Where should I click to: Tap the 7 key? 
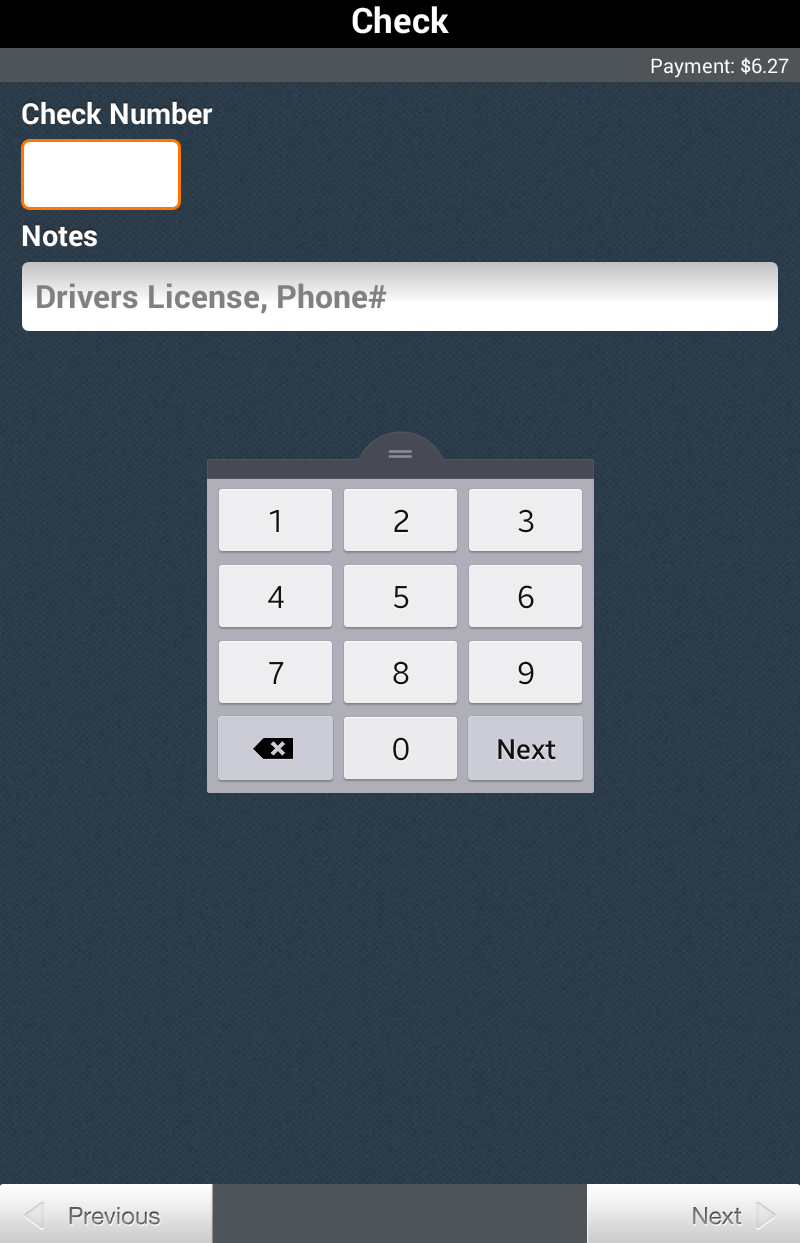[x=275, y=672]
